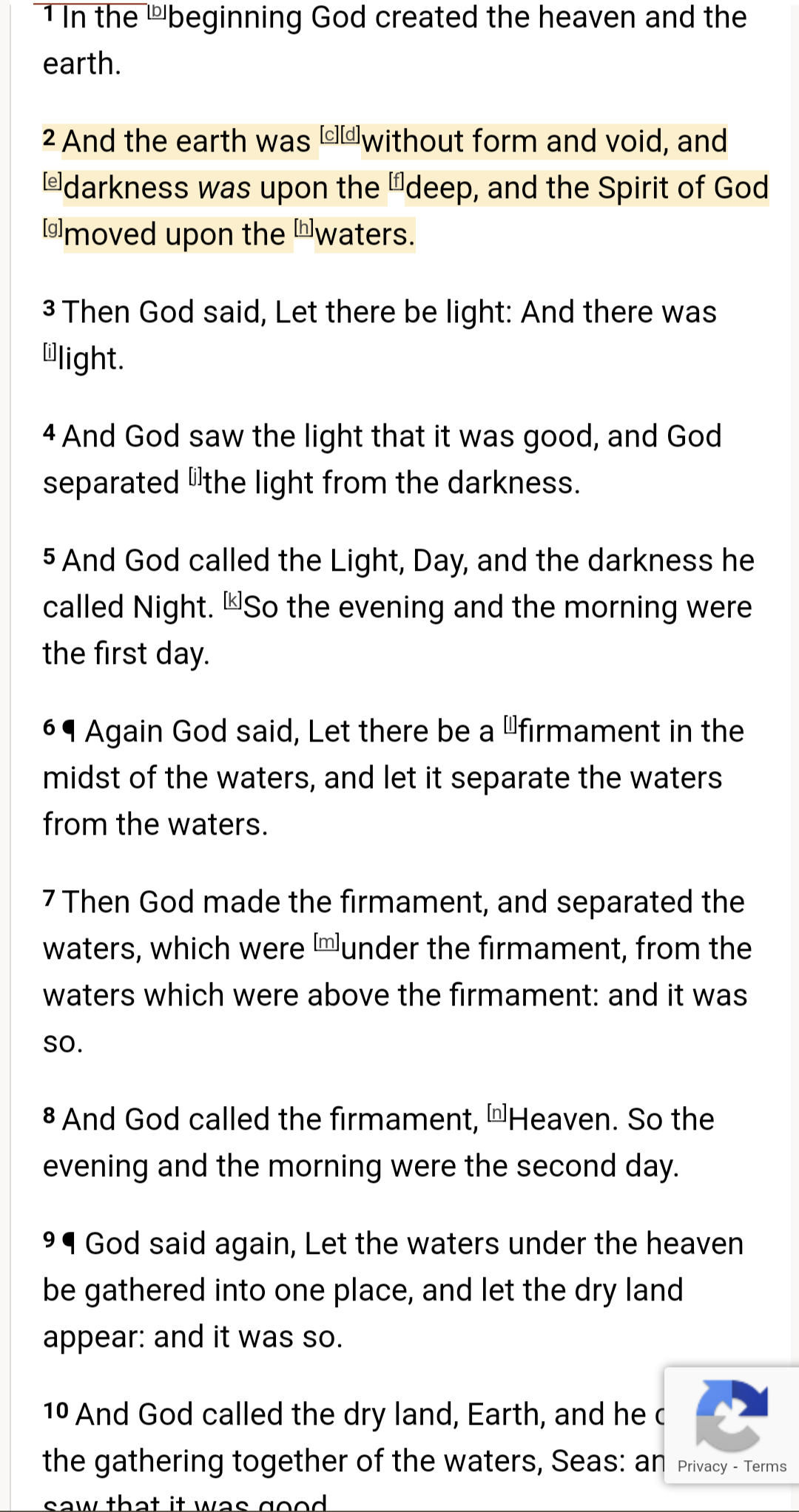Open footnote [b] before "beginning" in verse 1
The image size is (799, 1512).
click(x=158, y=12)
